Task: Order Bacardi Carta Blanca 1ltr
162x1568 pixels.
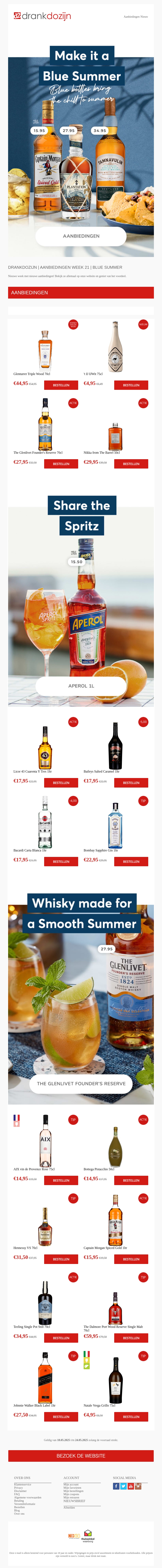Action: pos(61,861)
